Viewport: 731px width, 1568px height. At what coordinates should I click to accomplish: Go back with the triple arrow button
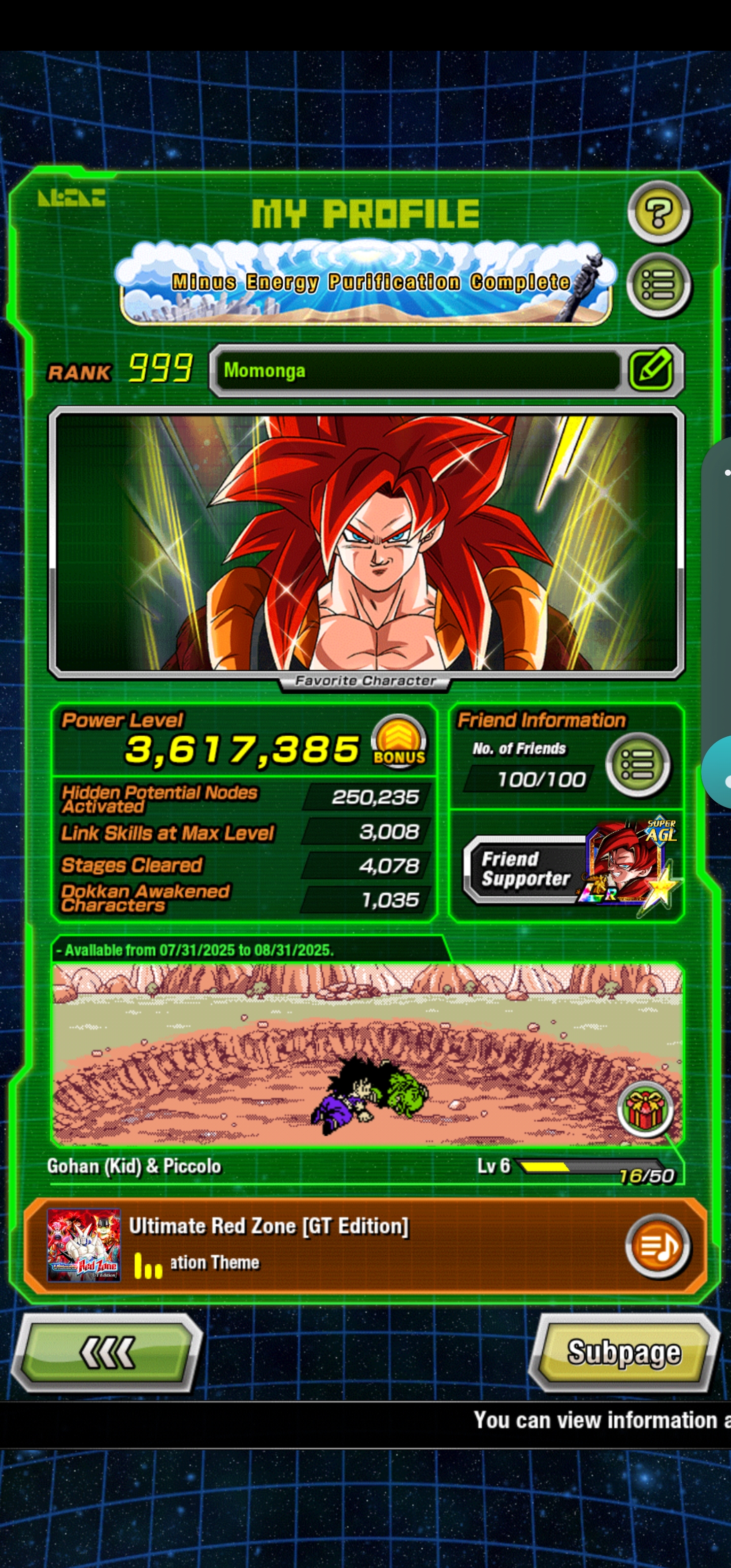tap(107, 1352)
